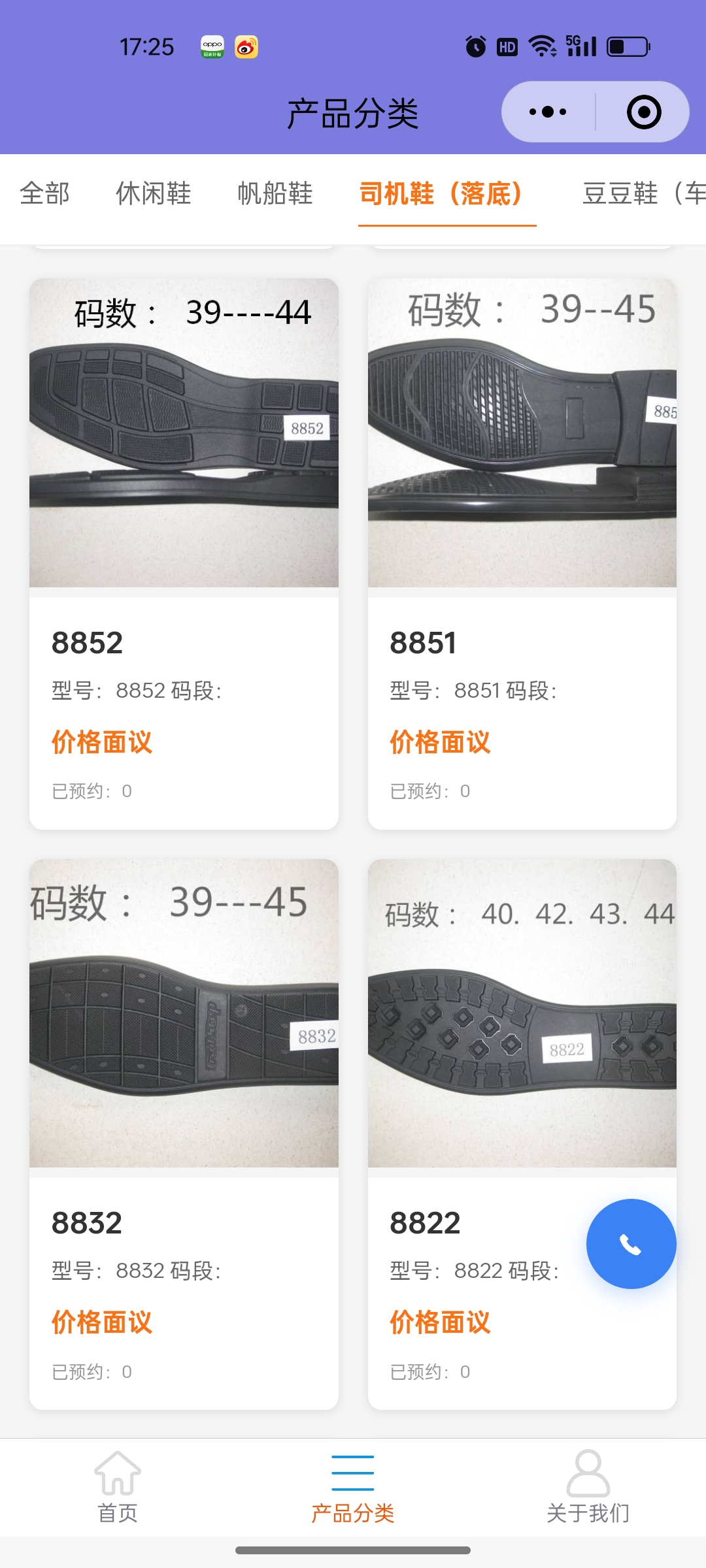The width and height of the screenshot is (706, 1568).
Task: Switch to the 全部 category tab
Action: click(x=44, y=193)
